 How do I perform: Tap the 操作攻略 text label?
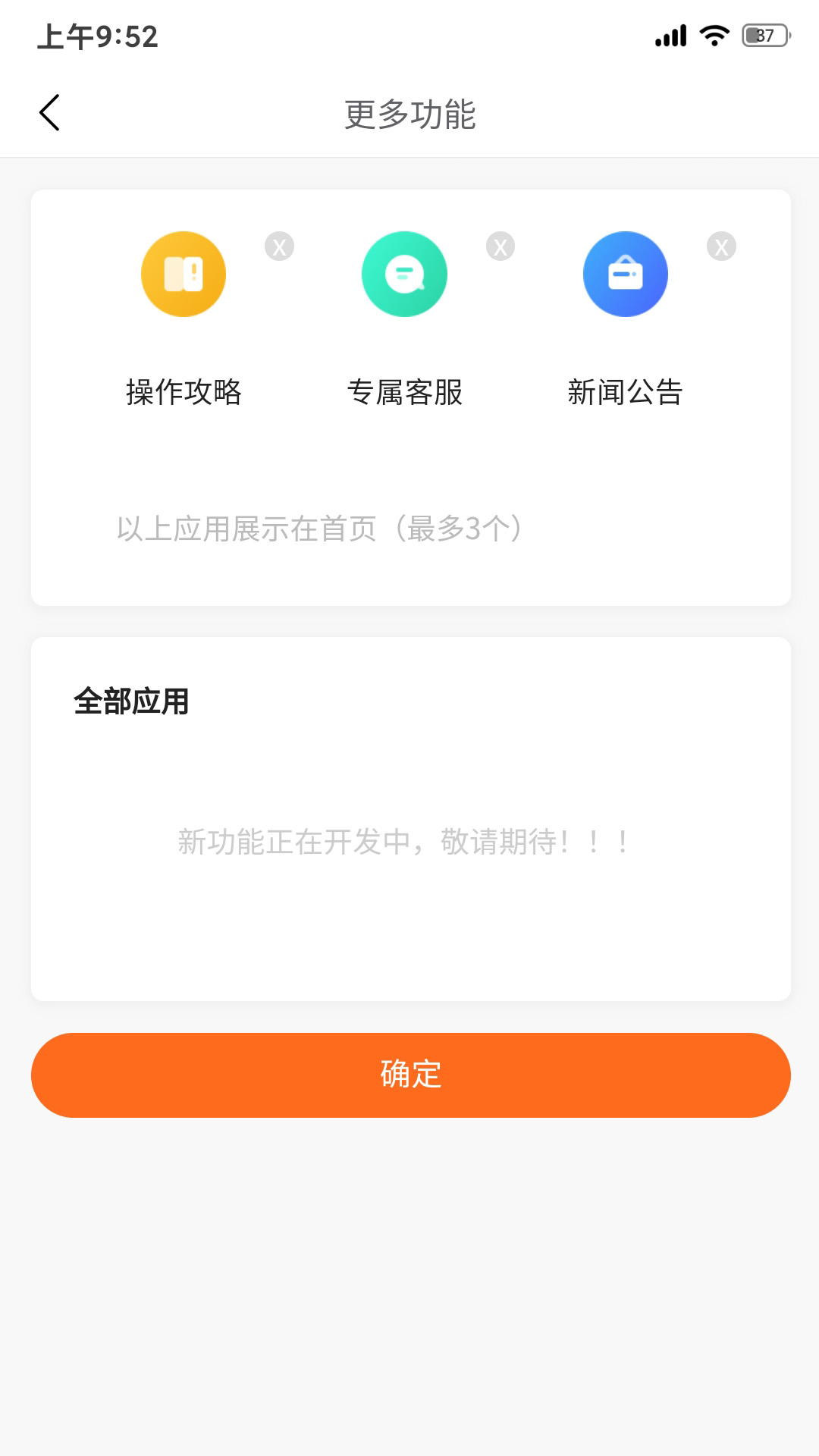tap(183, 393)
